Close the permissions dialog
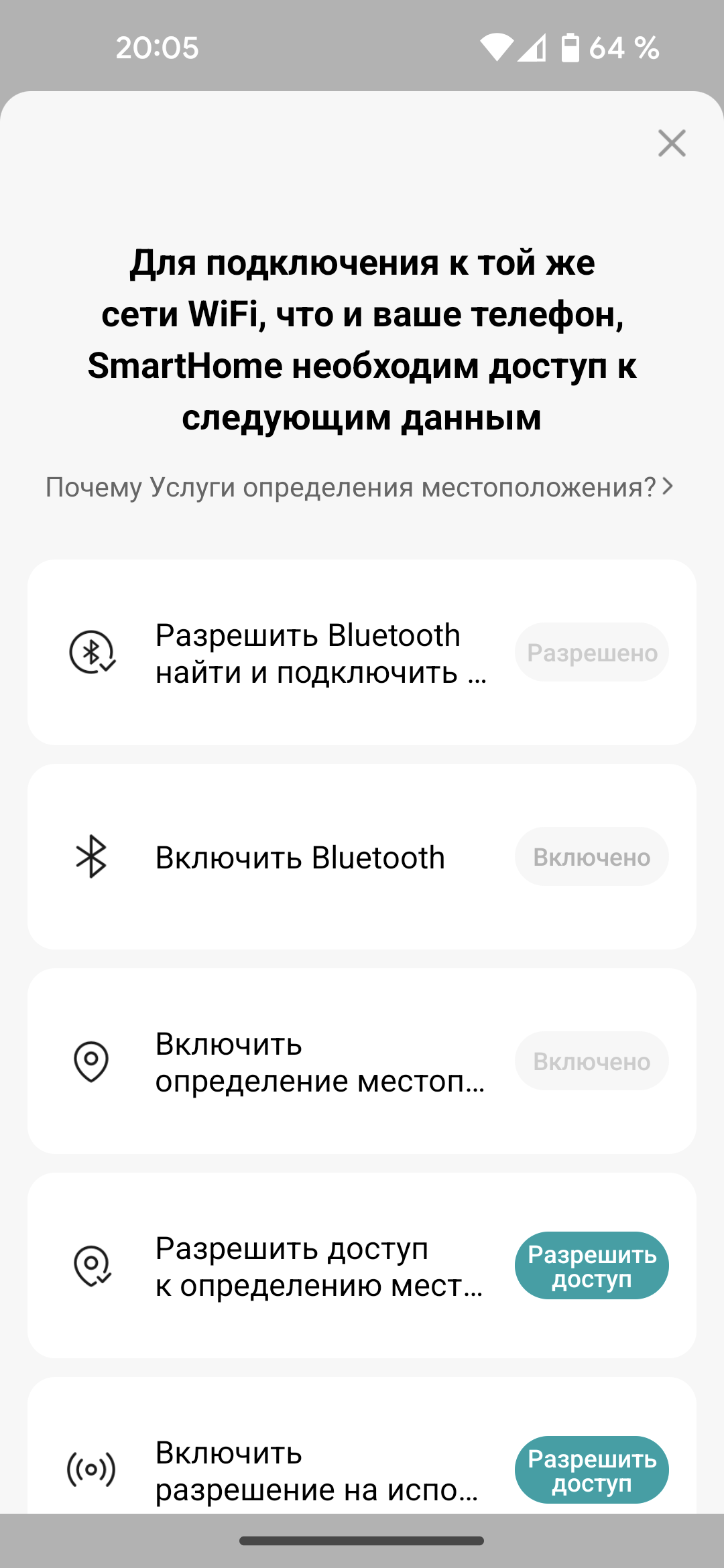The image size is (724, 1568). [x=672, y=143]
